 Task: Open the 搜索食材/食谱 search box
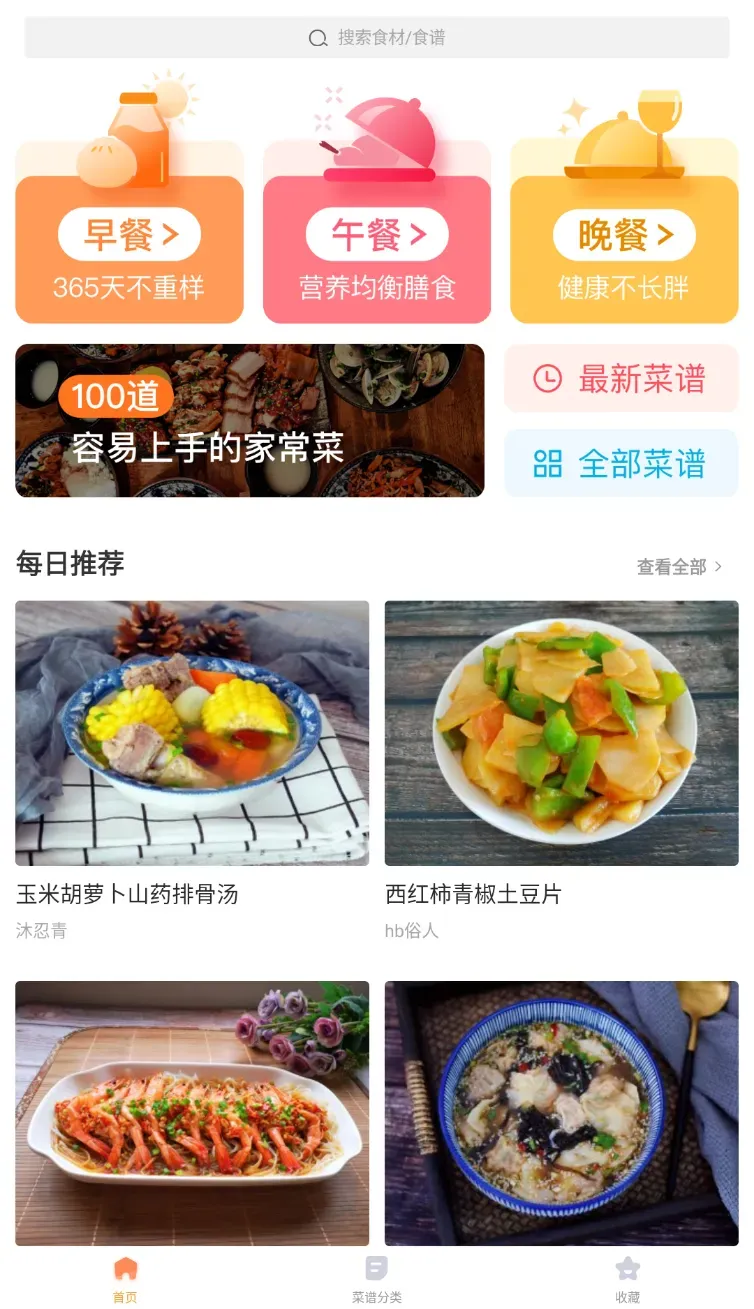tap(377, 38)
